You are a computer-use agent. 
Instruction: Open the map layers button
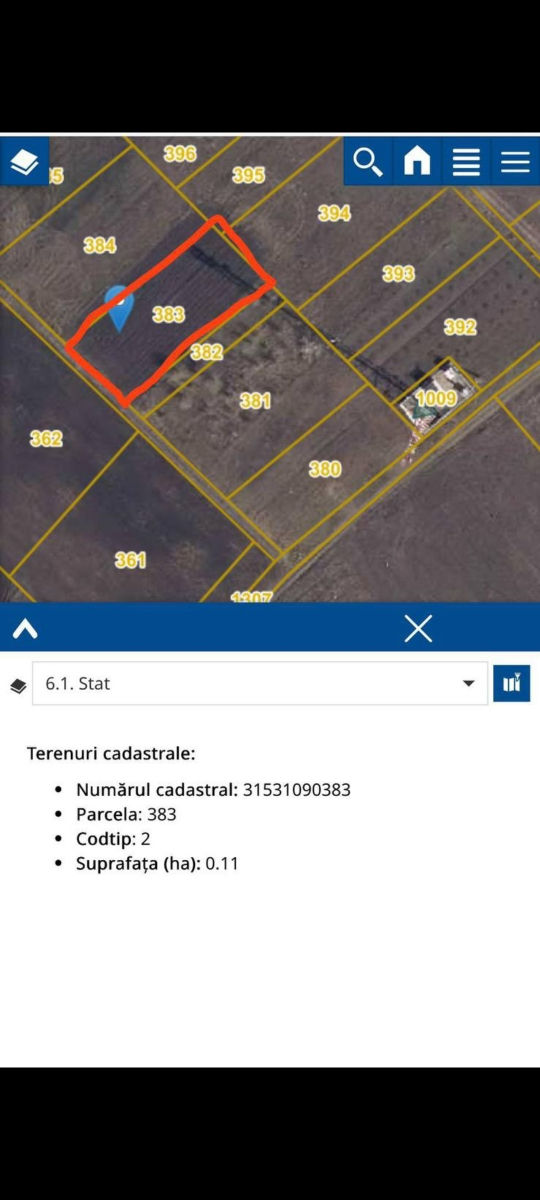click(24, 161)
